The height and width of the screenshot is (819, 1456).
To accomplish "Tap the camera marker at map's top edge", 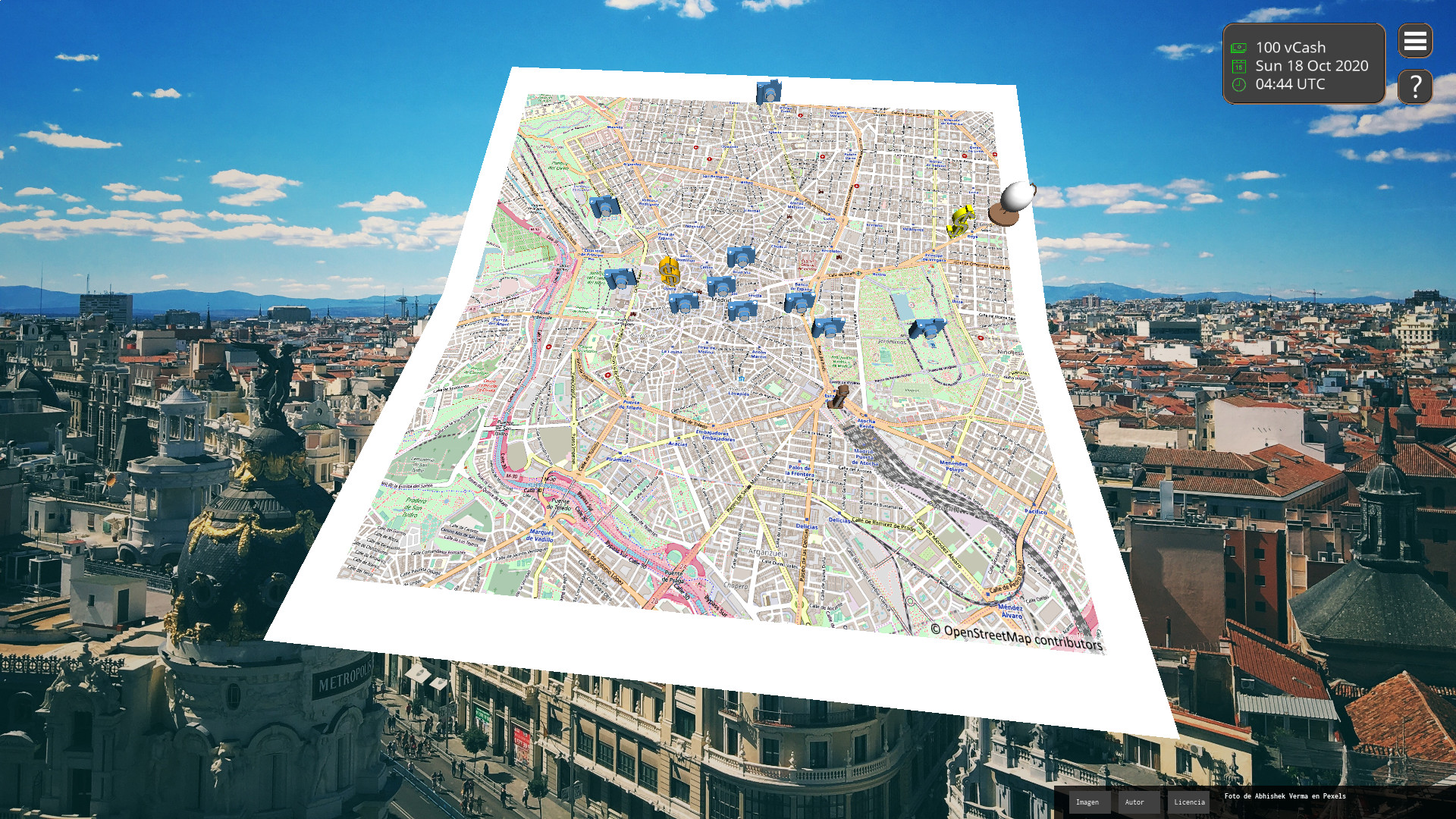I will click(768, 92).
